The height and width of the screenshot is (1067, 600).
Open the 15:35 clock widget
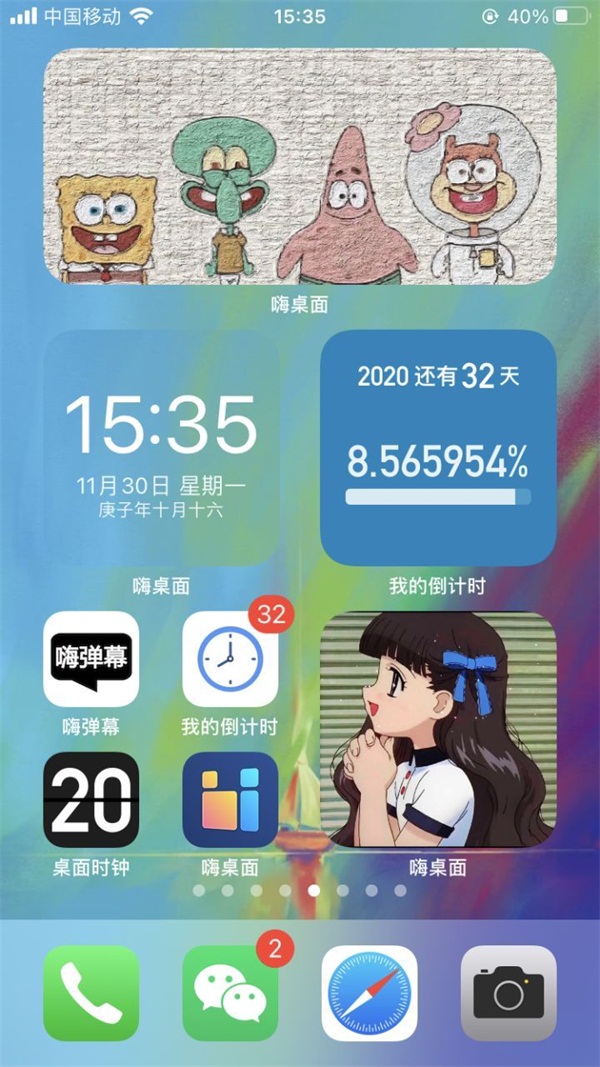pos(162,447)
